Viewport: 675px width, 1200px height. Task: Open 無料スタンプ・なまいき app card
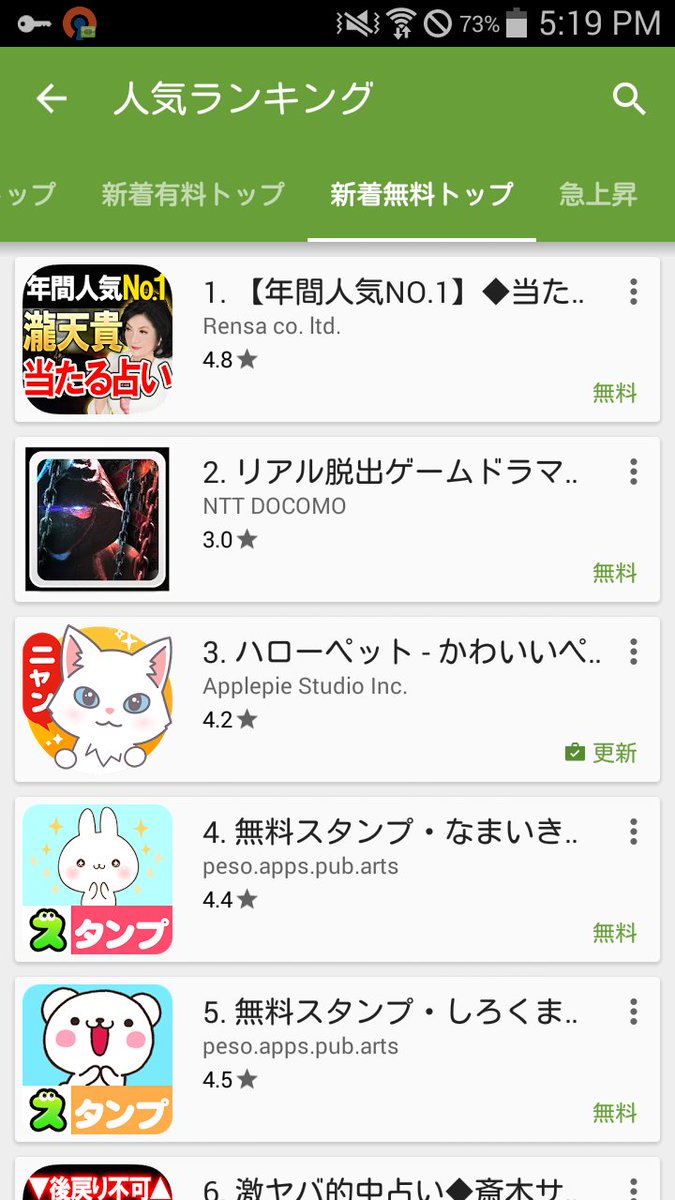[x=337, y=879]
